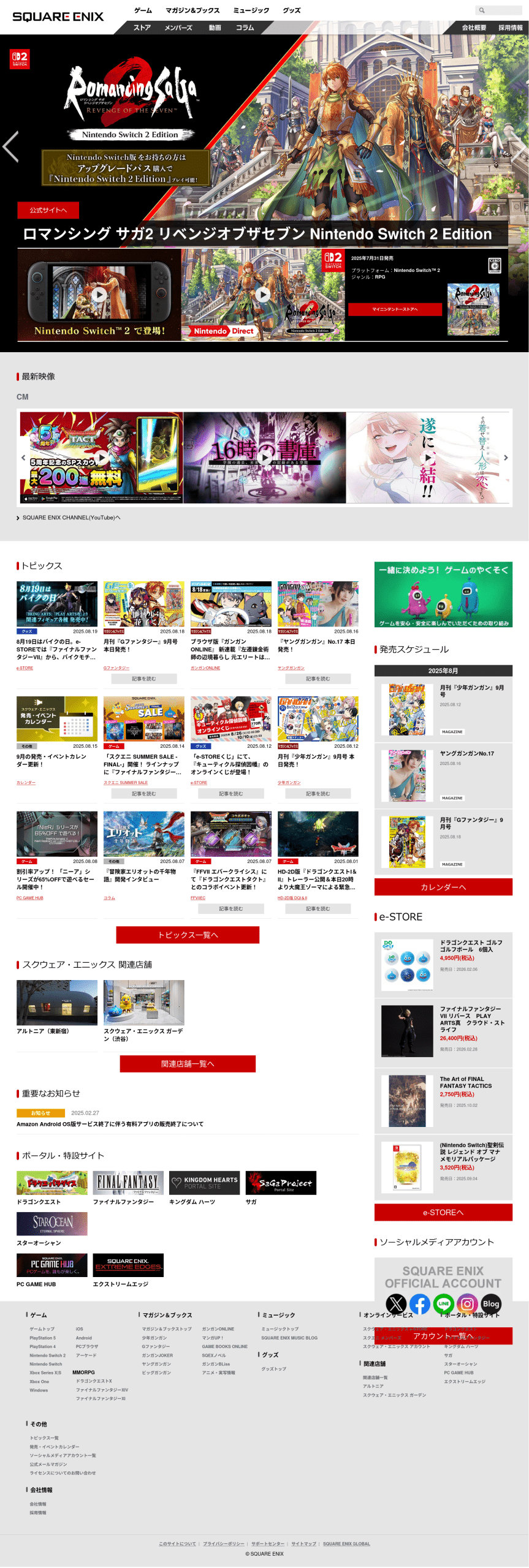Tap the カレンダーへ button

point(443,887)
